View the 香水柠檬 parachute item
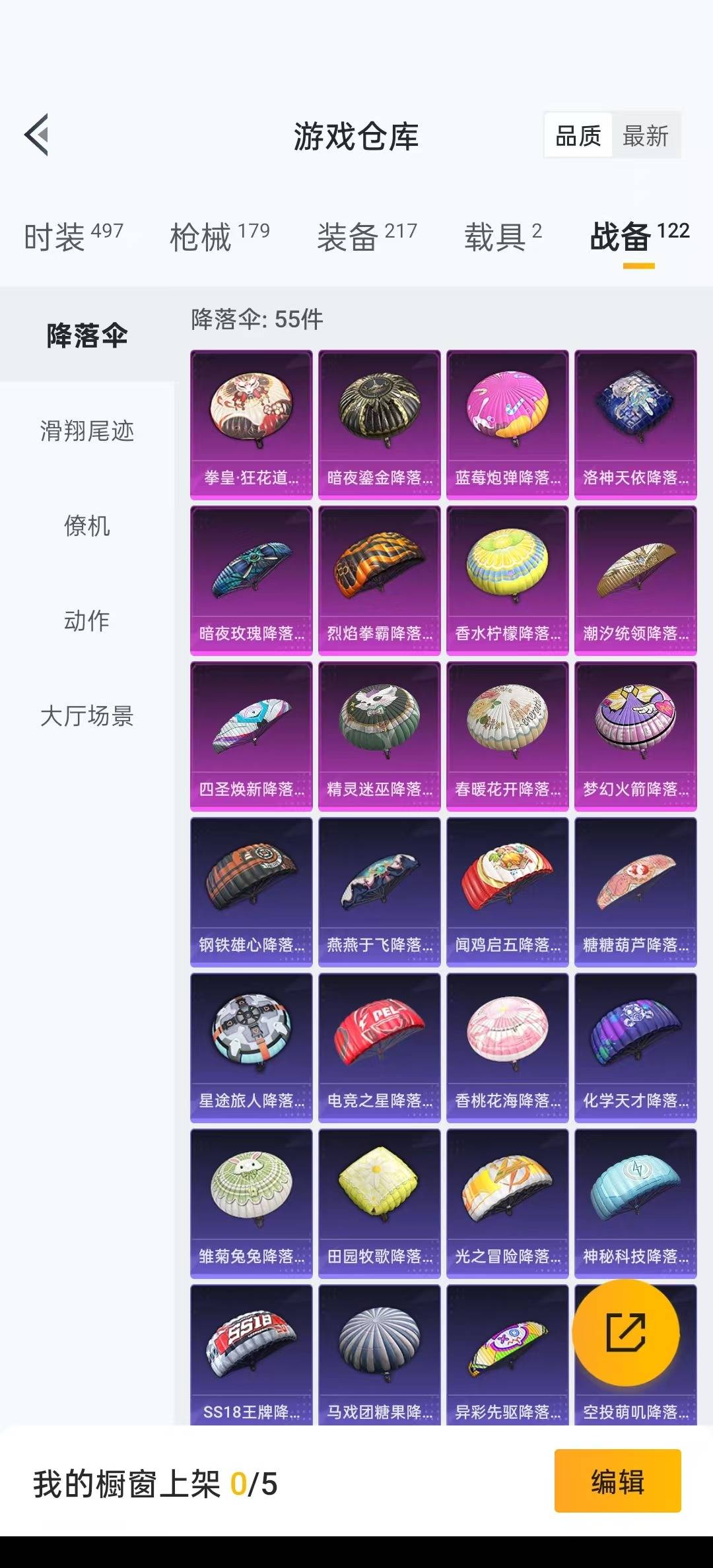 coord(507,580)
